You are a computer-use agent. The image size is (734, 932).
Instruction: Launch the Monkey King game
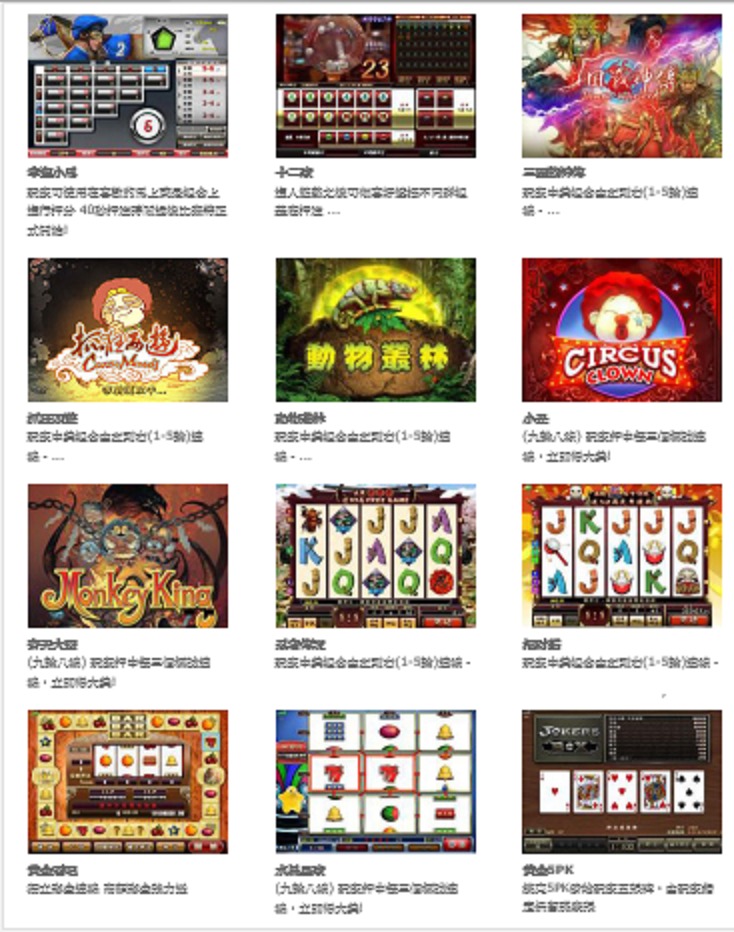tap(127, 556)
